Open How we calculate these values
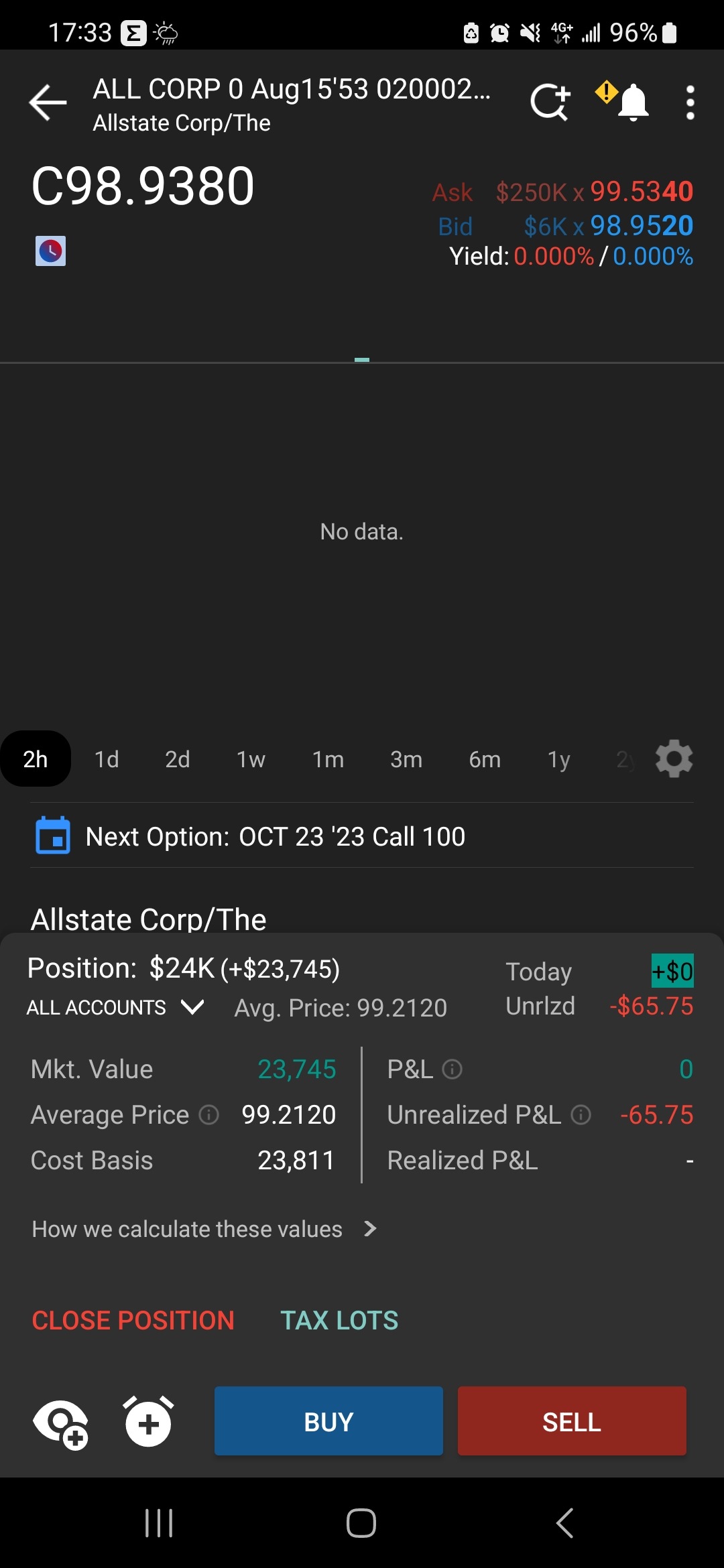This screenshot has height=1568, width=724. [x=204, y=1229]
